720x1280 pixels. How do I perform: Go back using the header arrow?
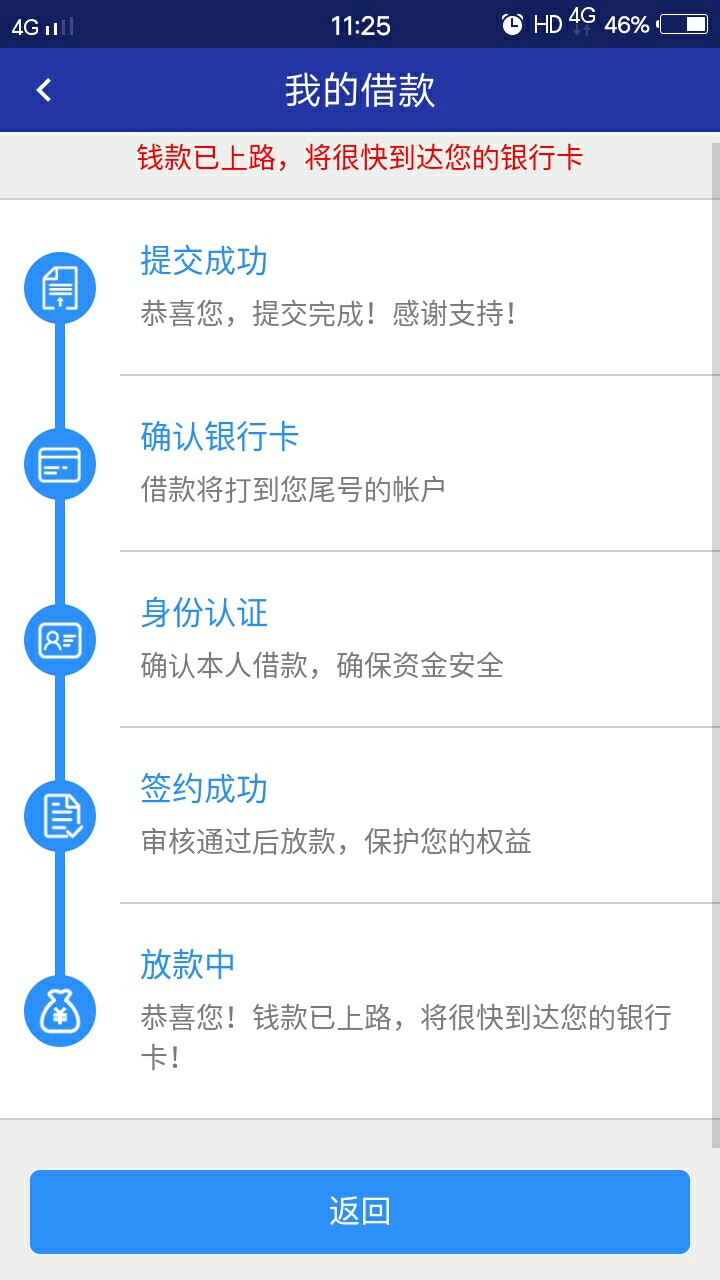click(43, 90)
